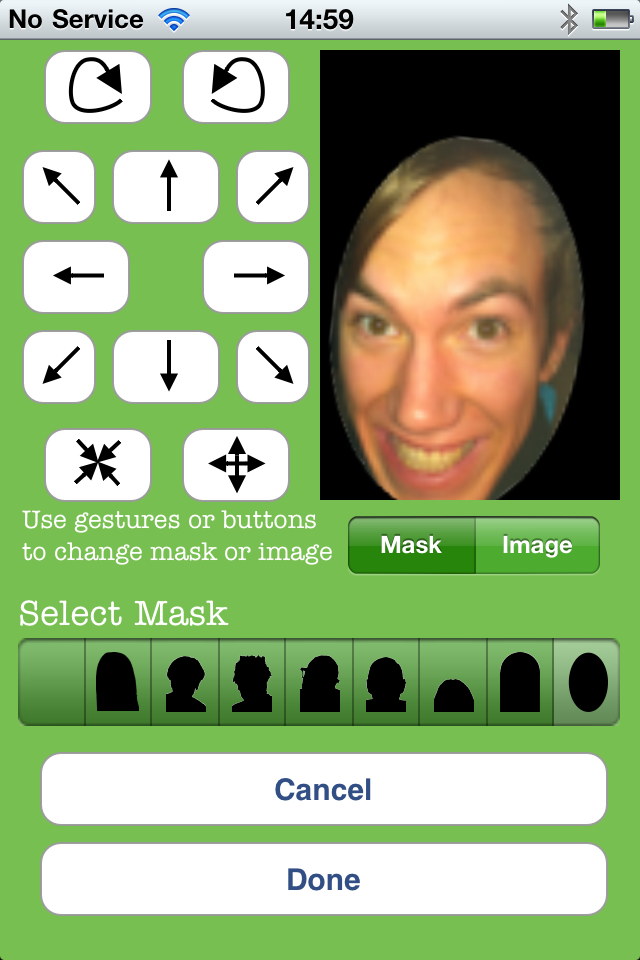
Task: Shrink using the inward arrows button
Action: [97, 464]
